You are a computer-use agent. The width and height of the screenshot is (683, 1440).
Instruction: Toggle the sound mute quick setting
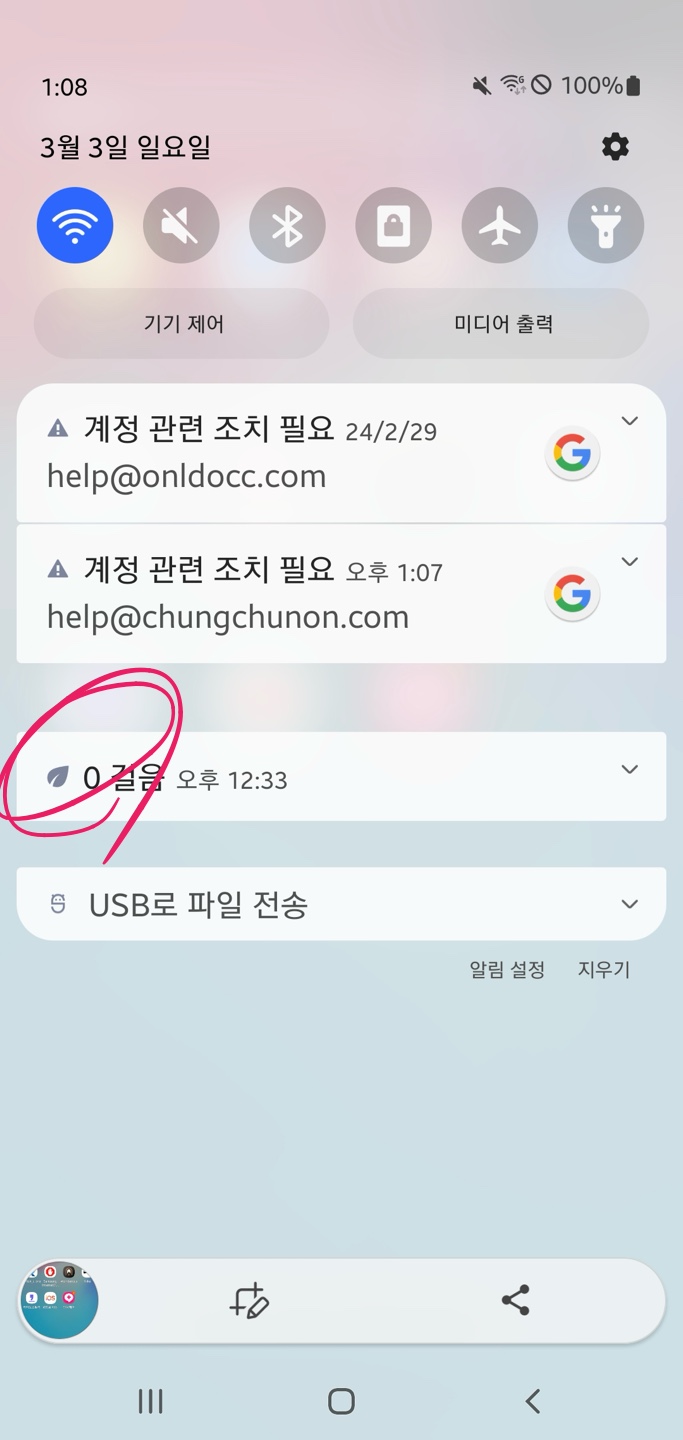[181, 226]
